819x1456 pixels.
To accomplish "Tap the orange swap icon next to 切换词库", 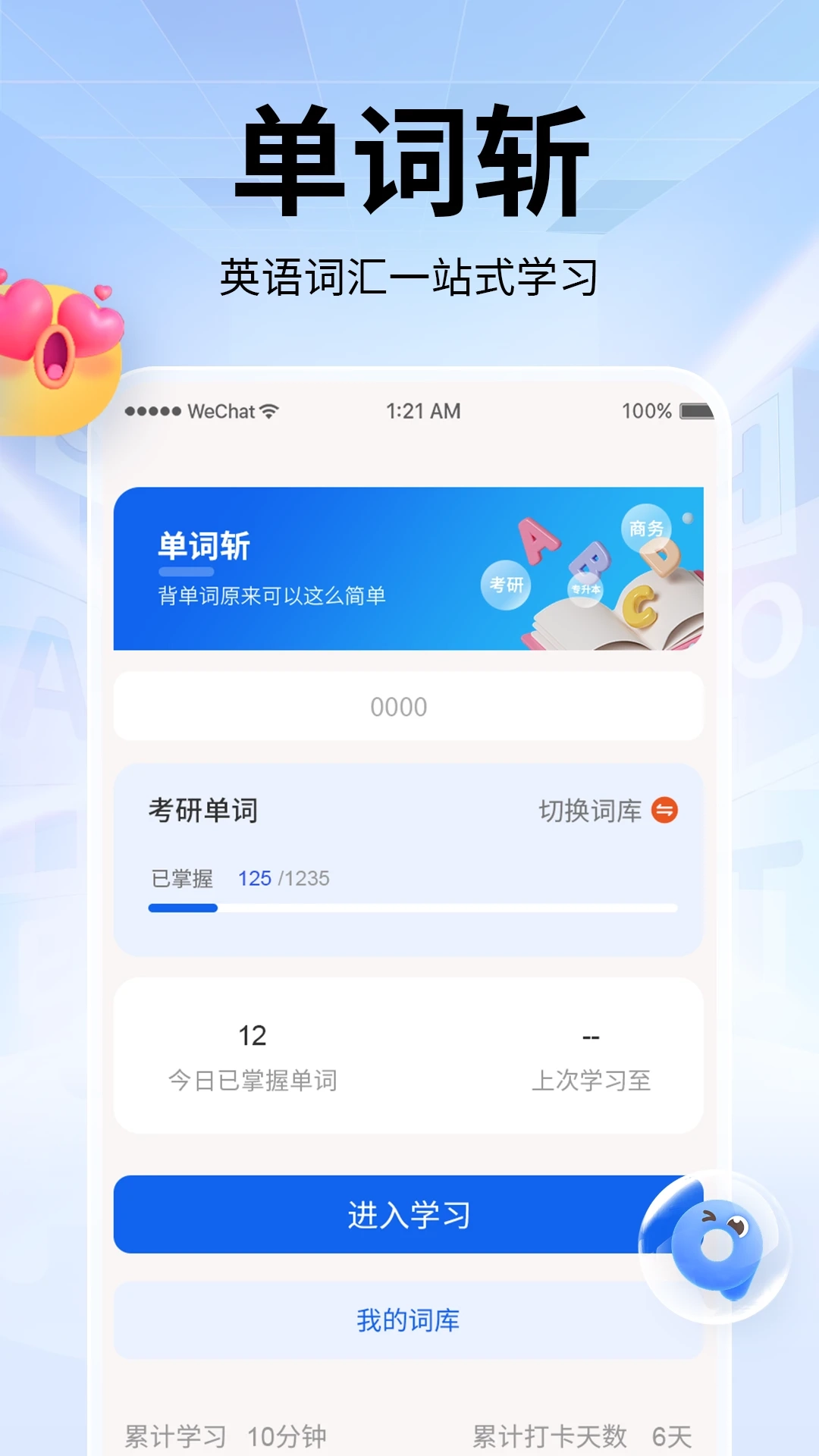I will 664,810.
